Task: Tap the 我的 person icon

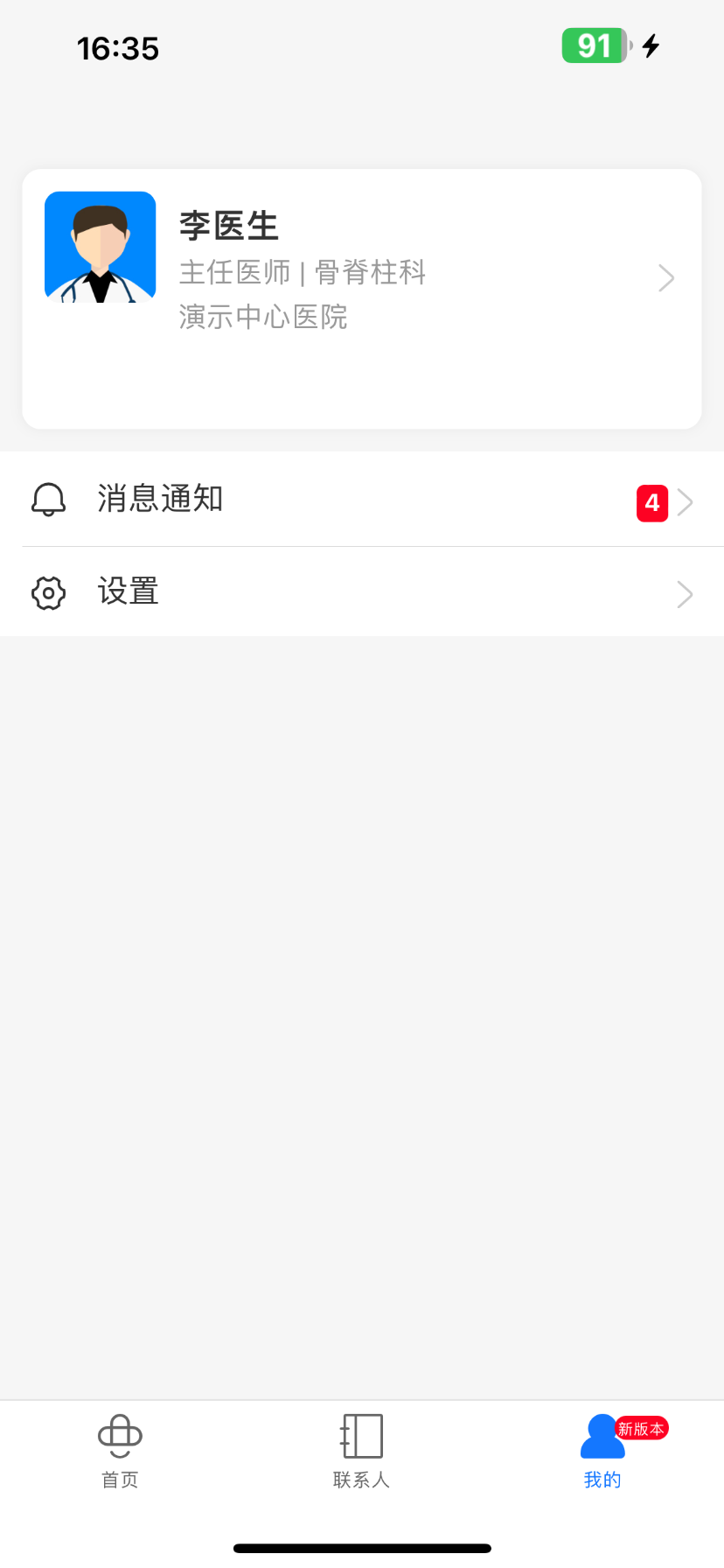Action: coord(602,1435)
